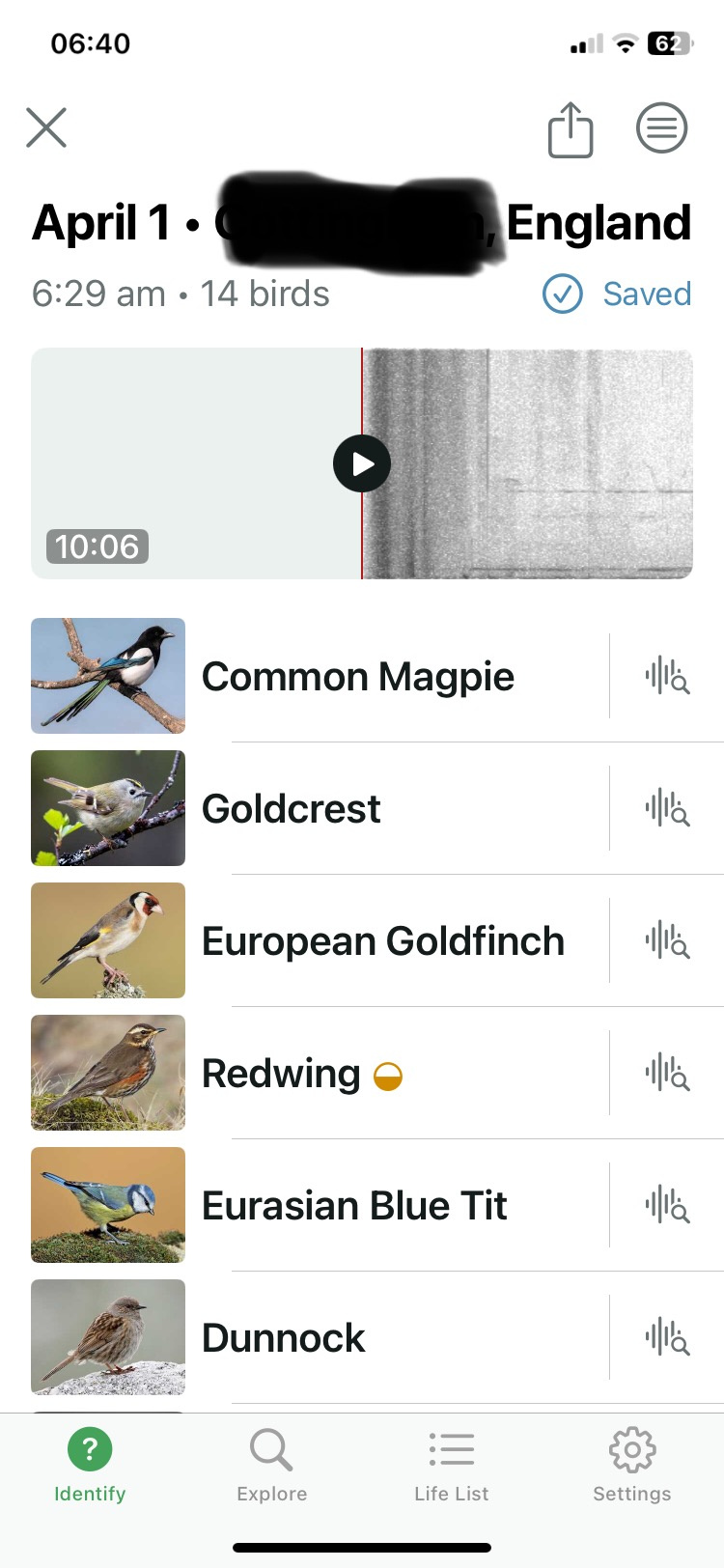724x1568 pixels.
Task: Open the Goldcrest entry
Action: click(x=291, y=809)
